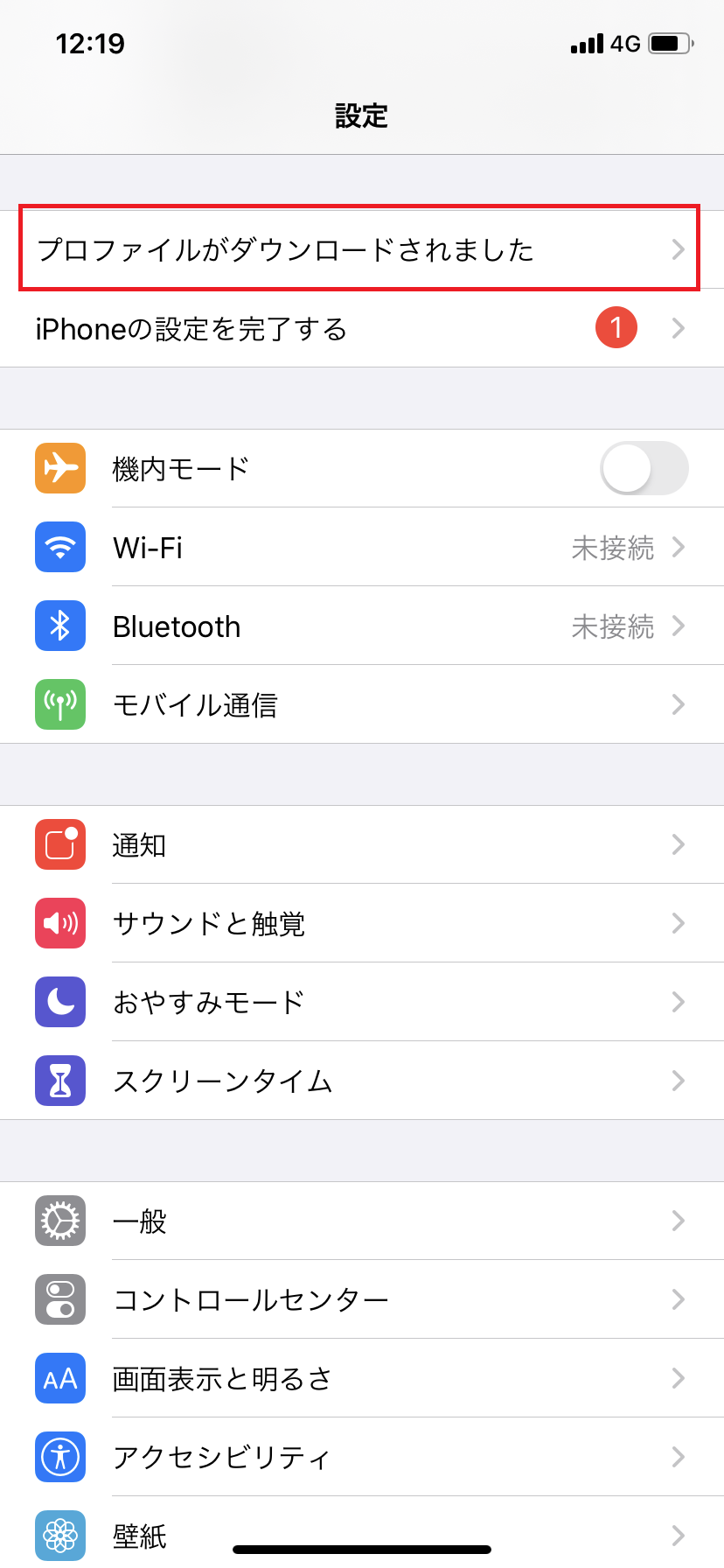This screenshot has width=724, height=1568.
Task: Enable 機内モード with the toggle switch
Action: click(644, 468)
